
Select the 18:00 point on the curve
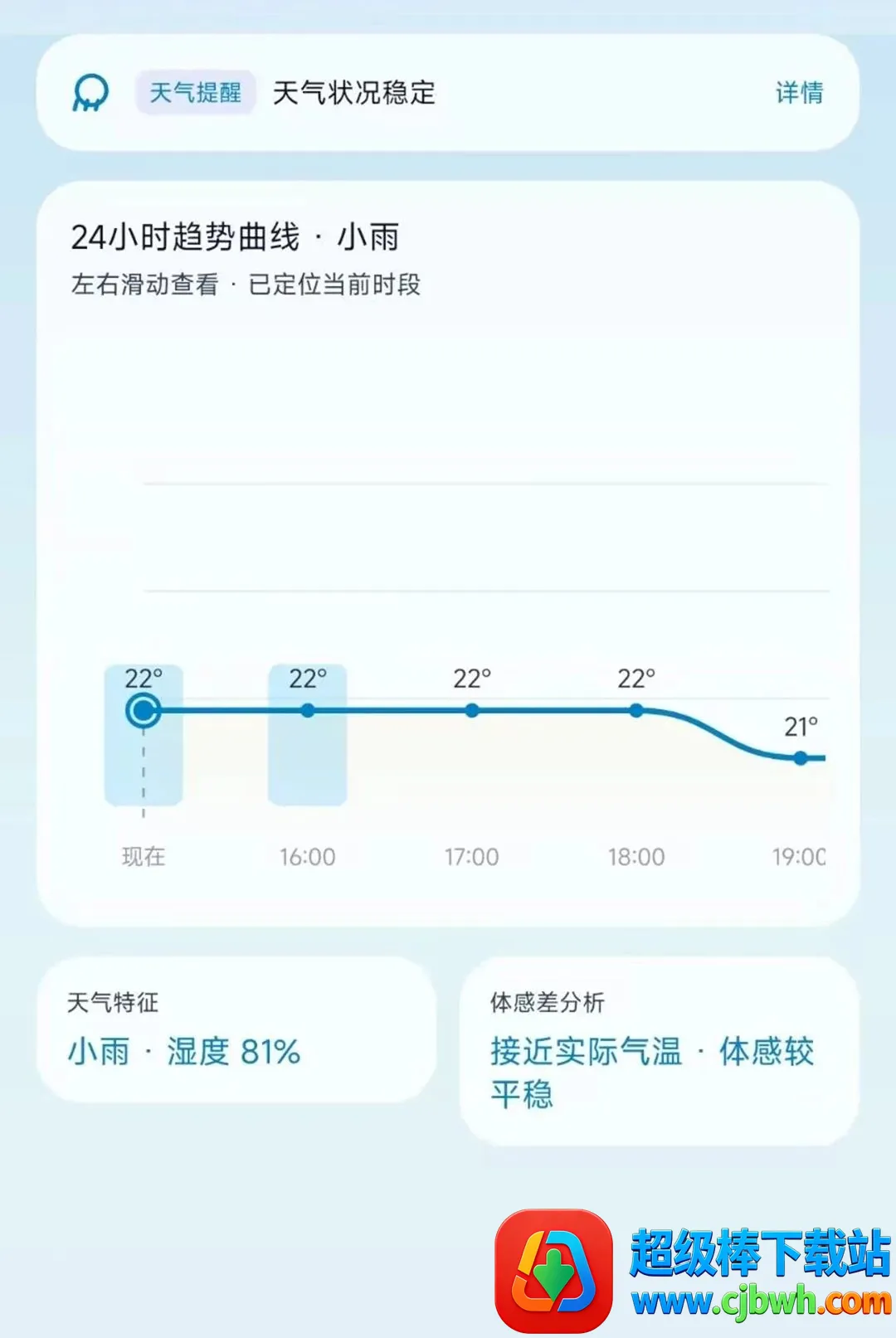[636, 711]
